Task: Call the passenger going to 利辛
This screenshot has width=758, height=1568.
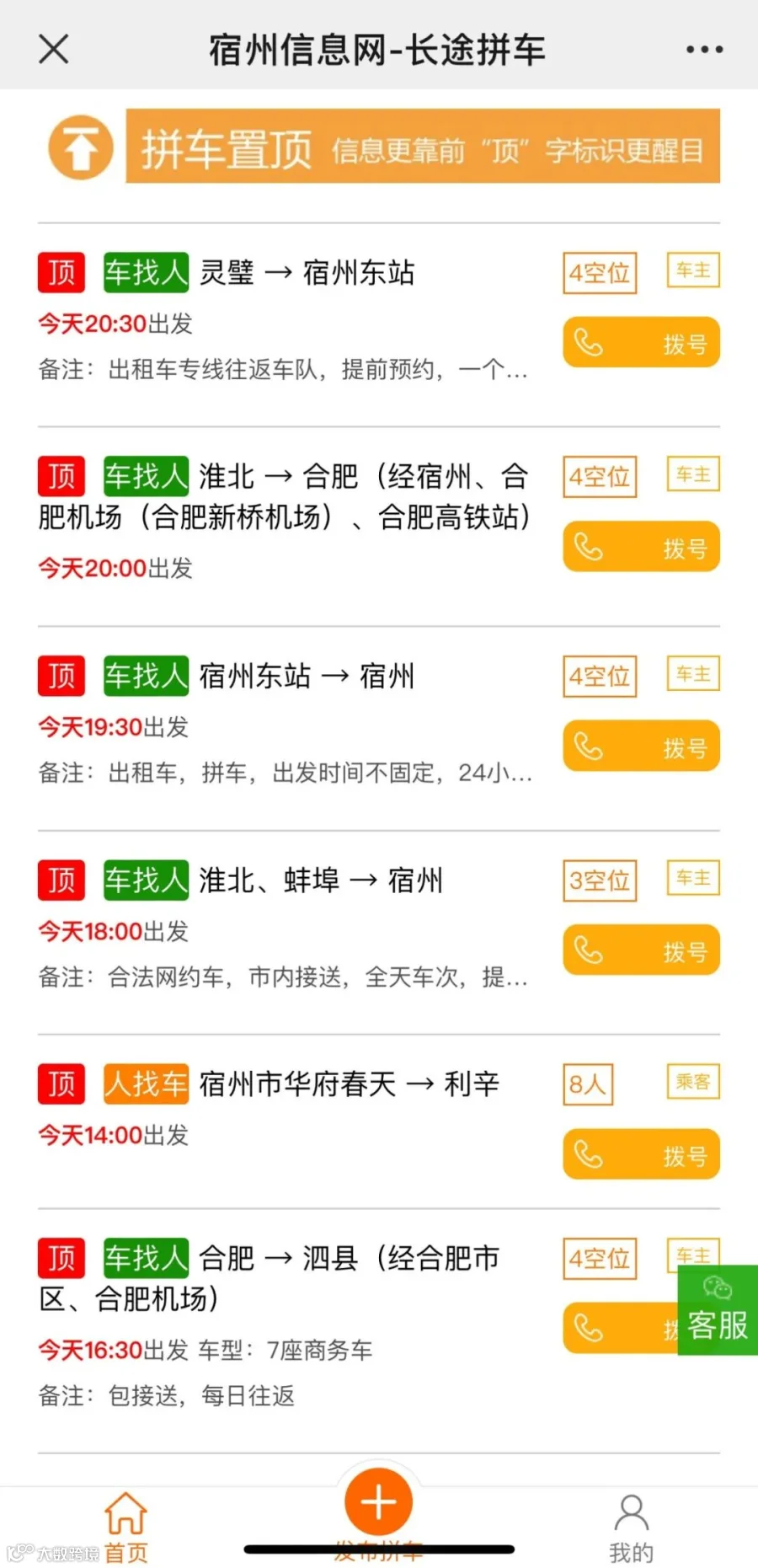Action: point(641,1154)
